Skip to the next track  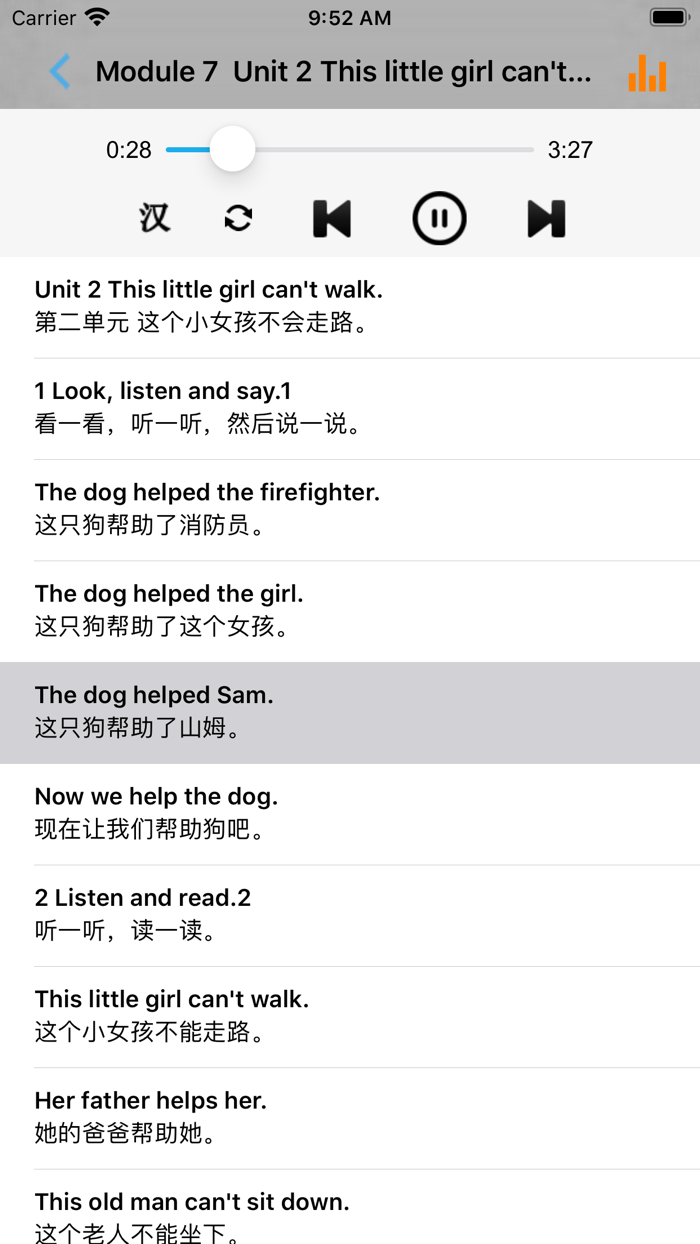pyautogui.click(x=546, y=218)
